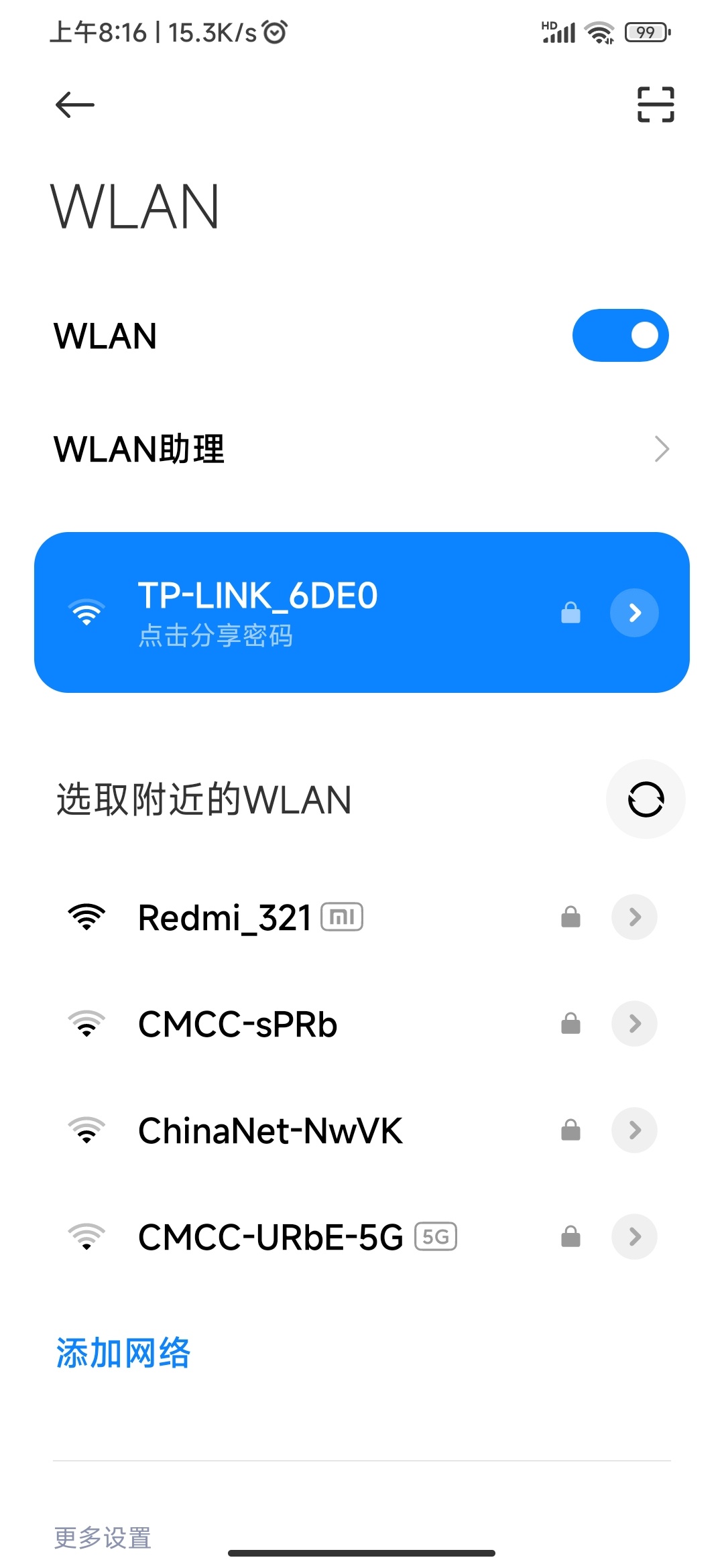View details arrow for CMCC-sPRb
This screenshot has height=1568, width=724.
coord(634,1024)
